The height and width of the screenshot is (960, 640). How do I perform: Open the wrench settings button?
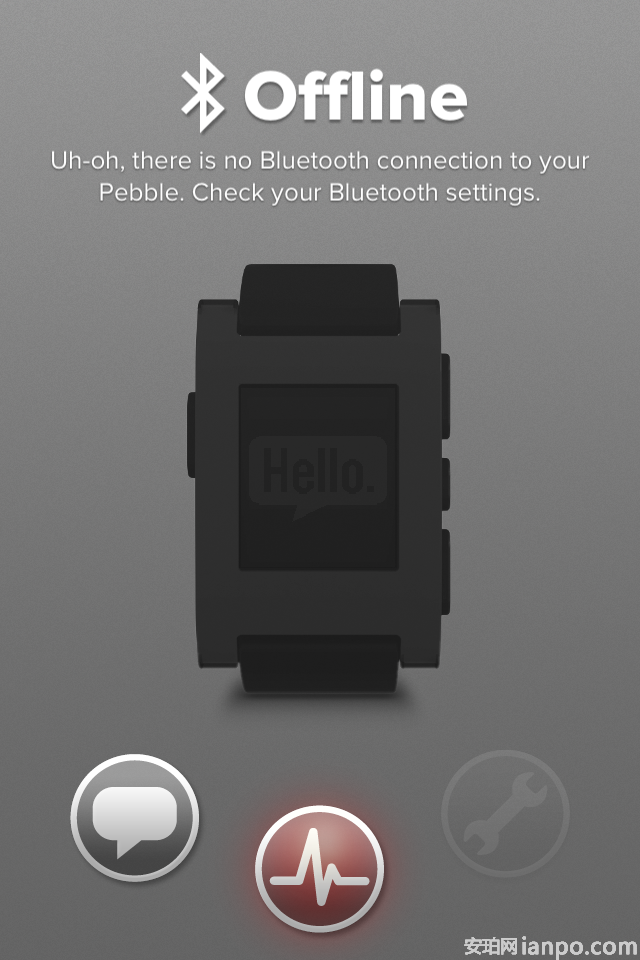pyautogui.click(x=506, y=815)
